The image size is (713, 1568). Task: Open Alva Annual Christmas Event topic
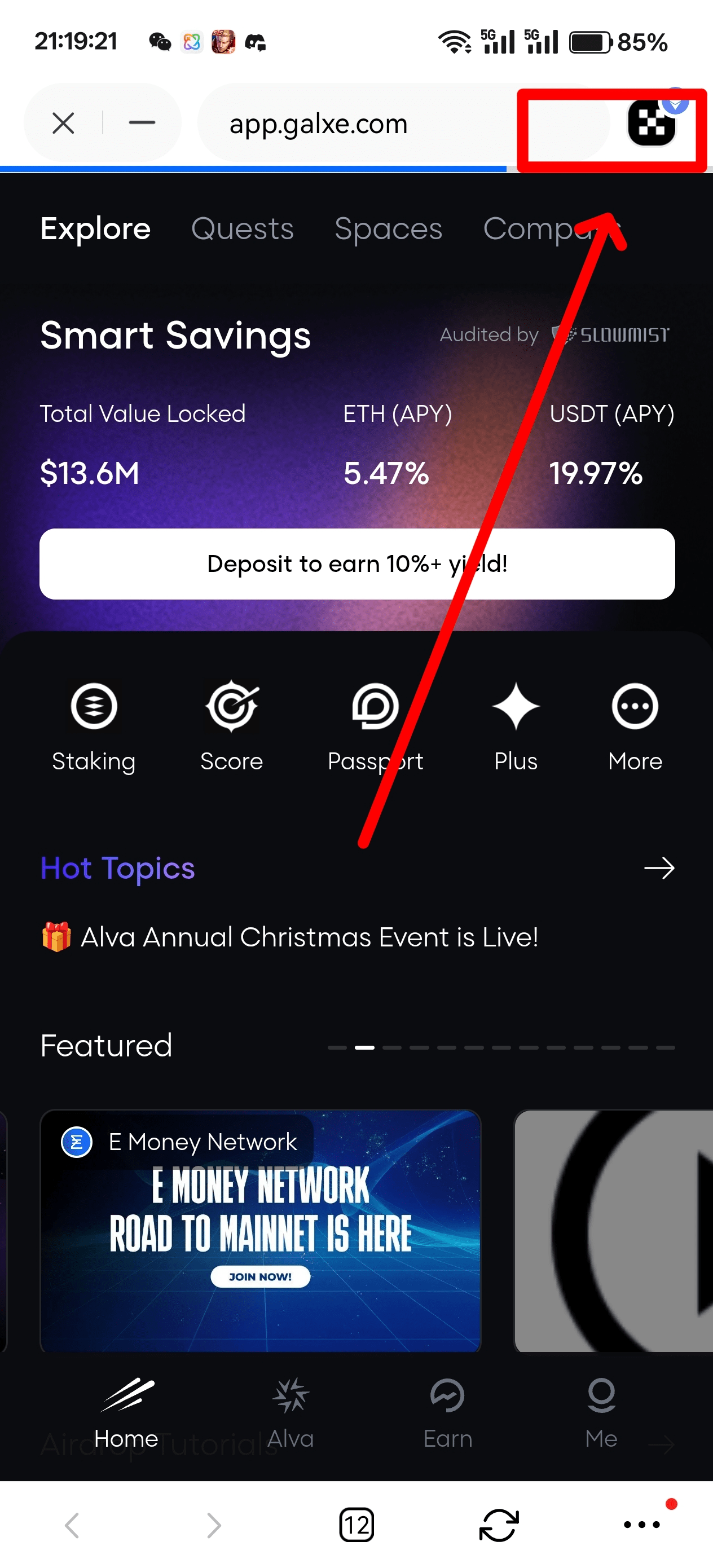309,937
